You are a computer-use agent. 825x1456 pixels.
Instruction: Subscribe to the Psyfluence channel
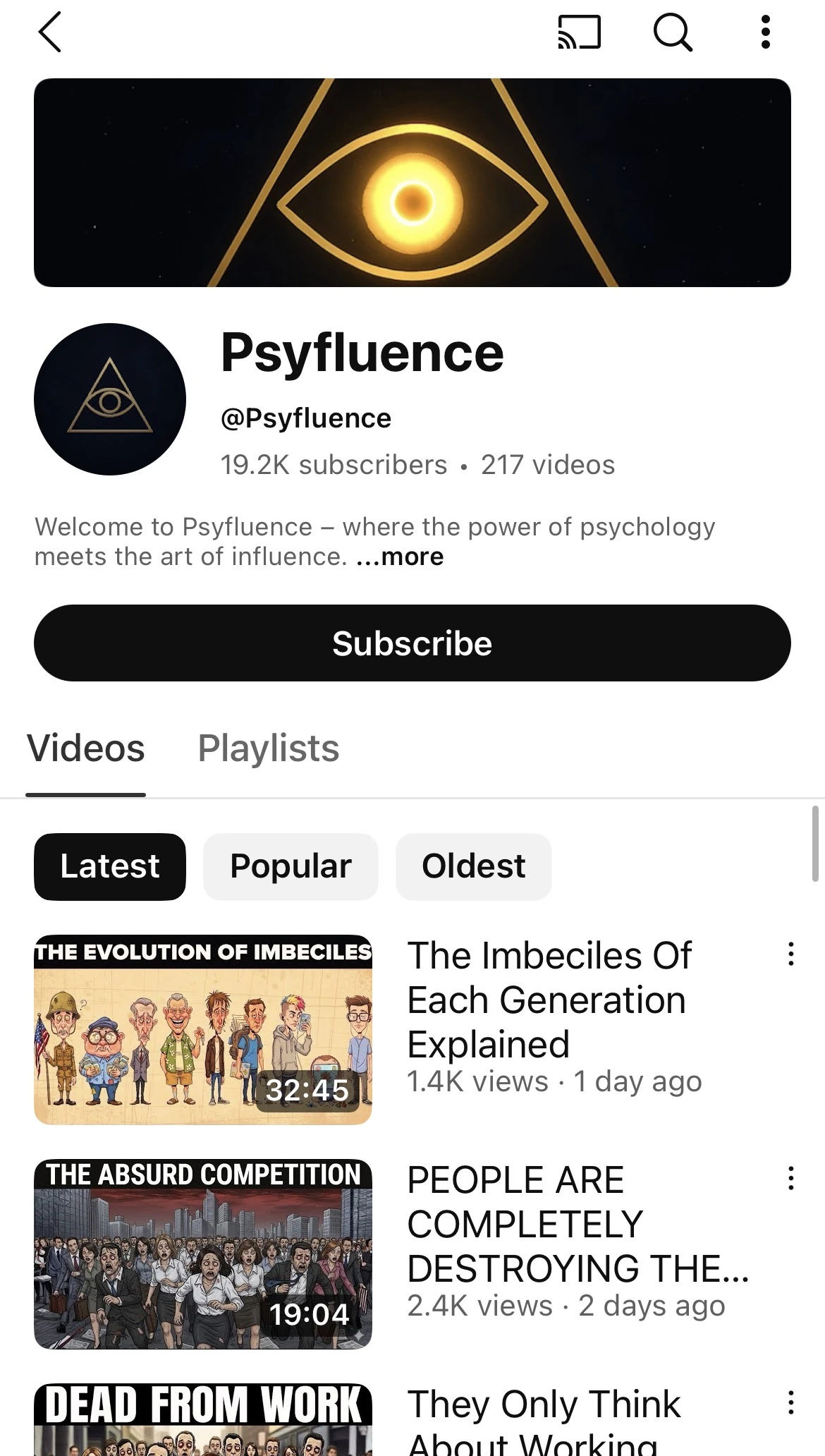pos(412,643)
